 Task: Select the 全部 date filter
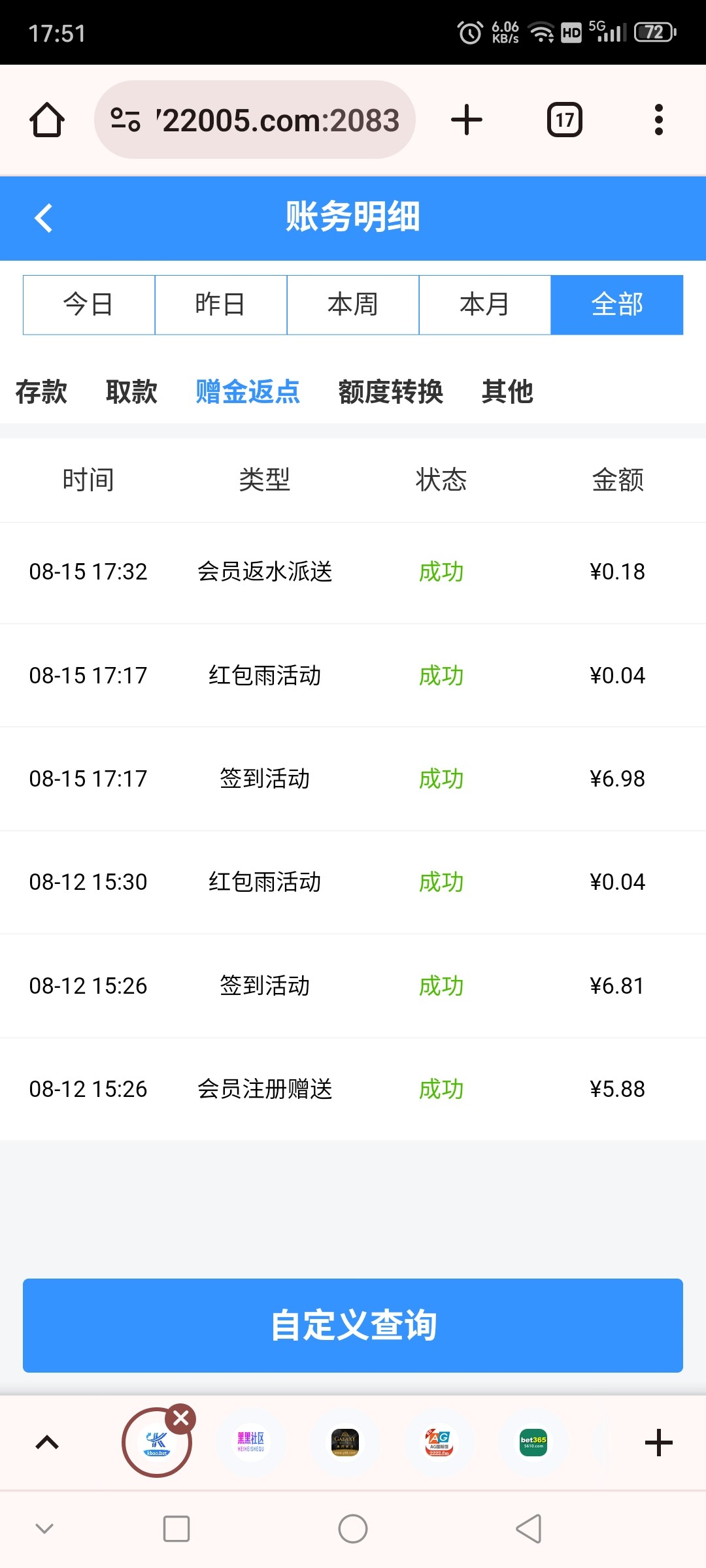(617, 304)
